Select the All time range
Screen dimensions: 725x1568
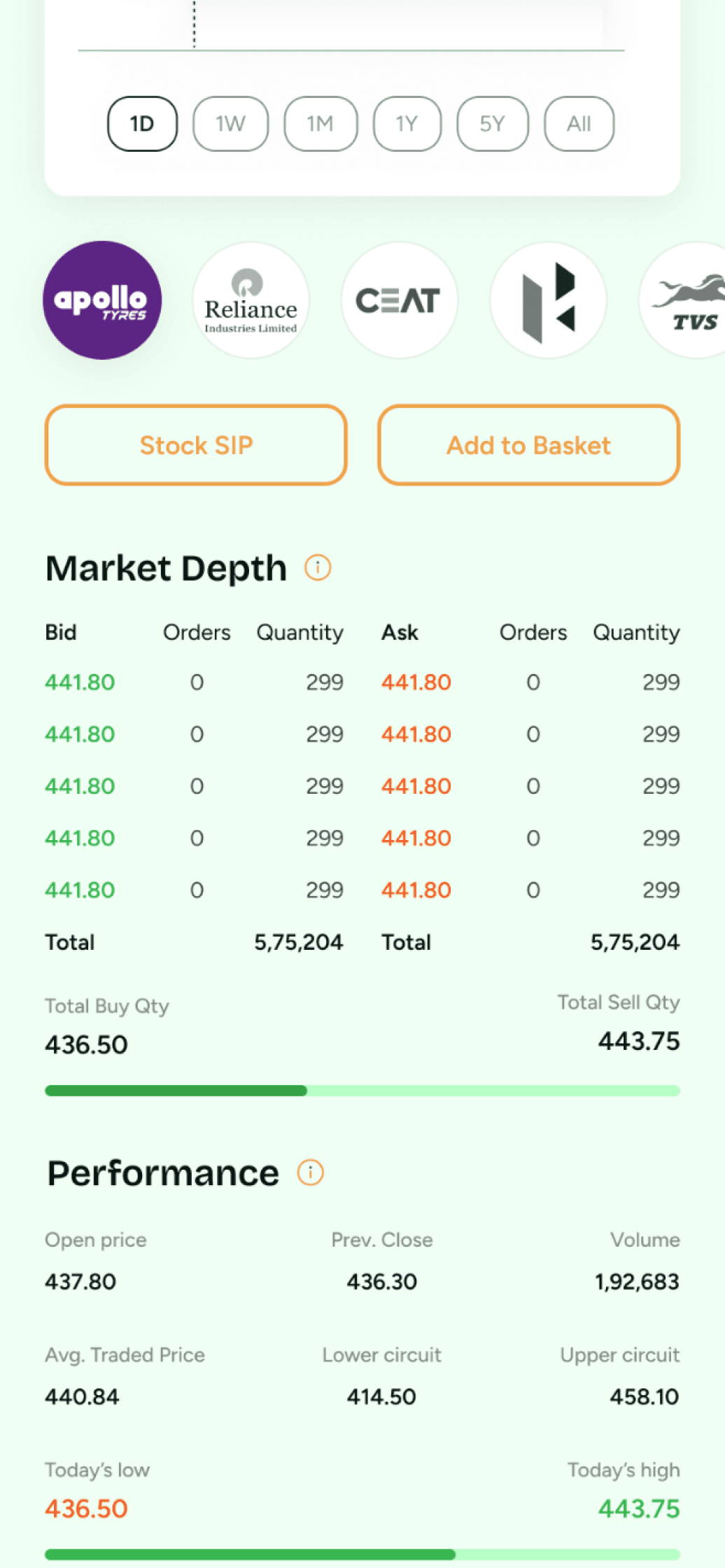[579, 124]
